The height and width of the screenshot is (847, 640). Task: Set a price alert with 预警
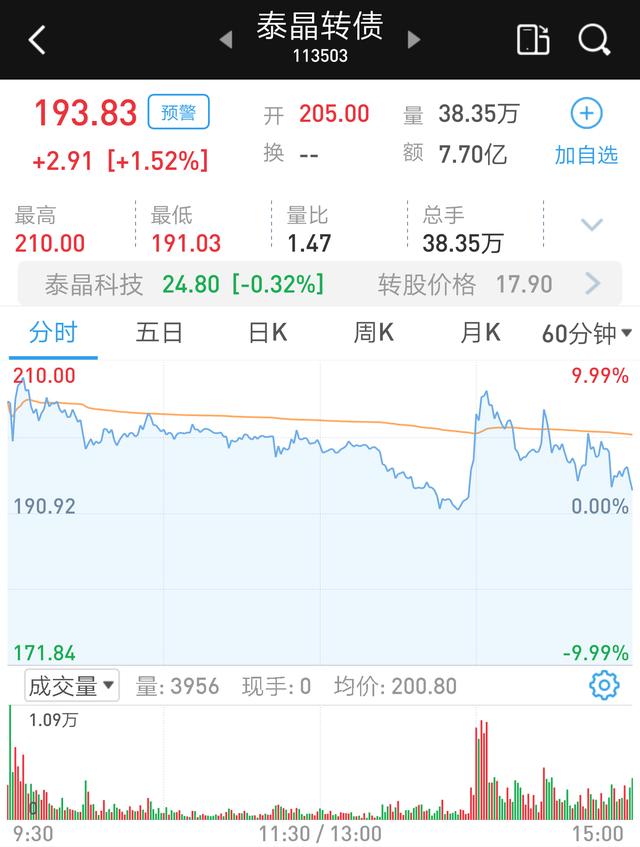click(179, 112)
